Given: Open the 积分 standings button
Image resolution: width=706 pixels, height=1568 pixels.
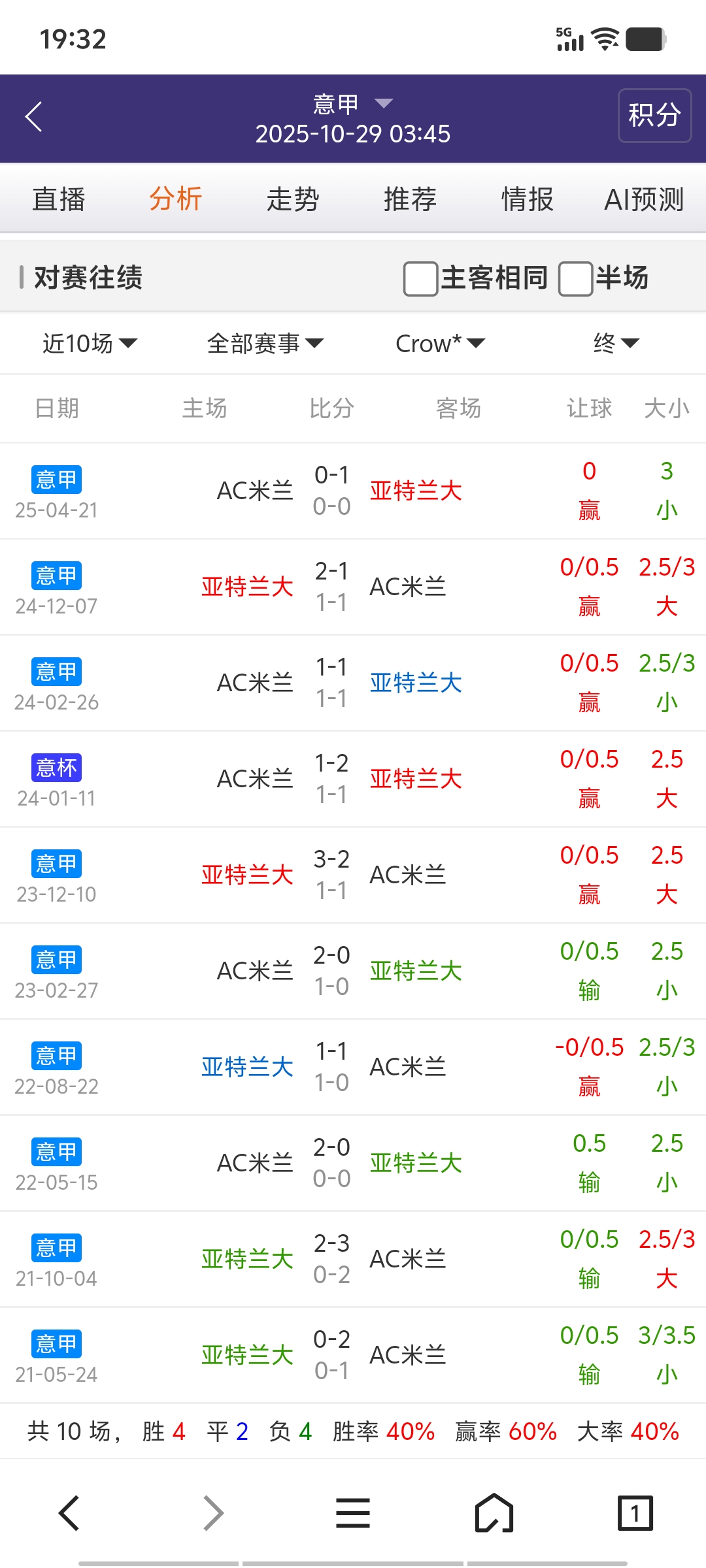Looking at the screenshot, I should 654,116.
